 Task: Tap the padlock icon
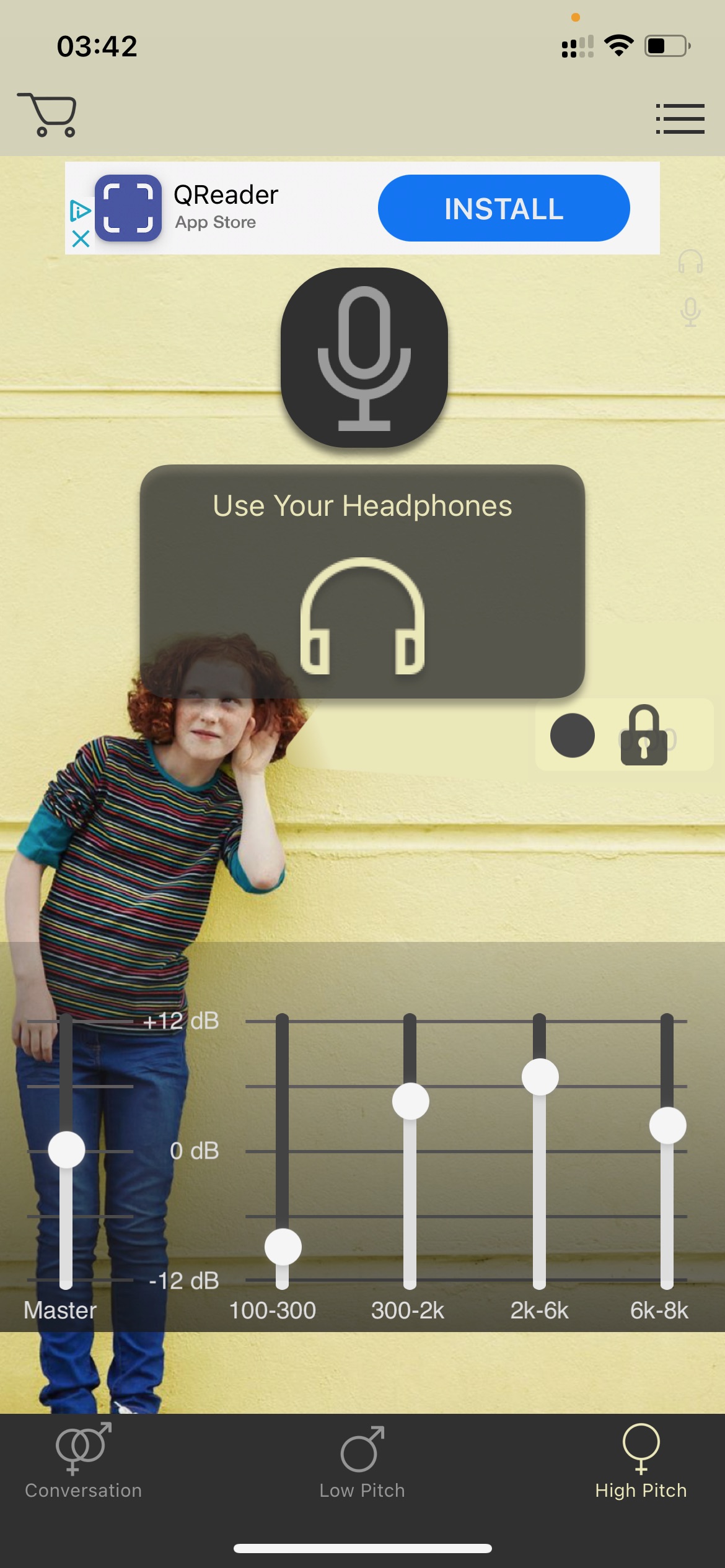point(644,735)
